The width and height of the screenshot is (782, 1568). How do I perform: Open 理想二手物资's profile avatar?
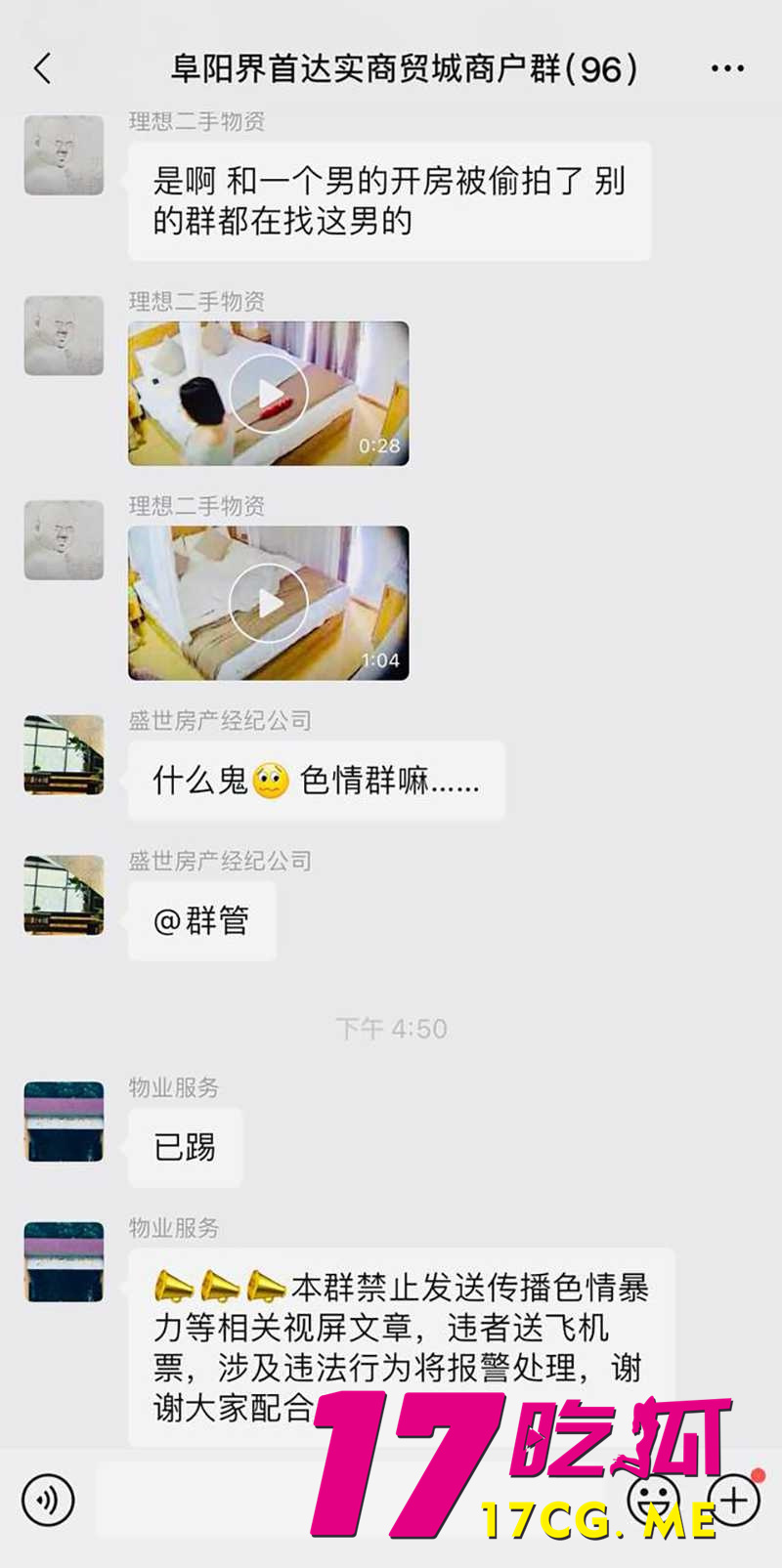64,156
